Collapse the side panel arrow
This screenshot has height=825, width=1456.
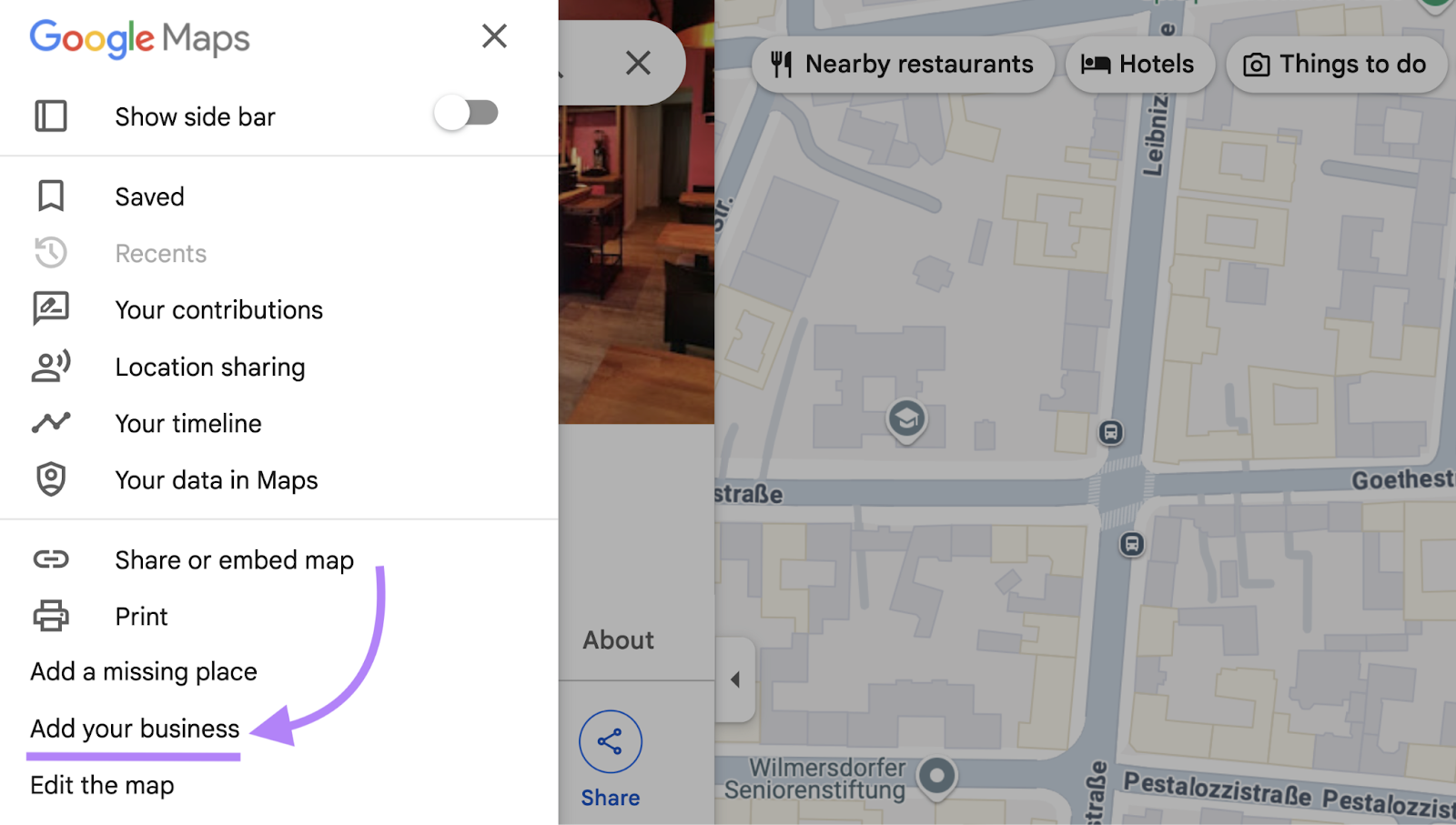(x=735, y=679)
